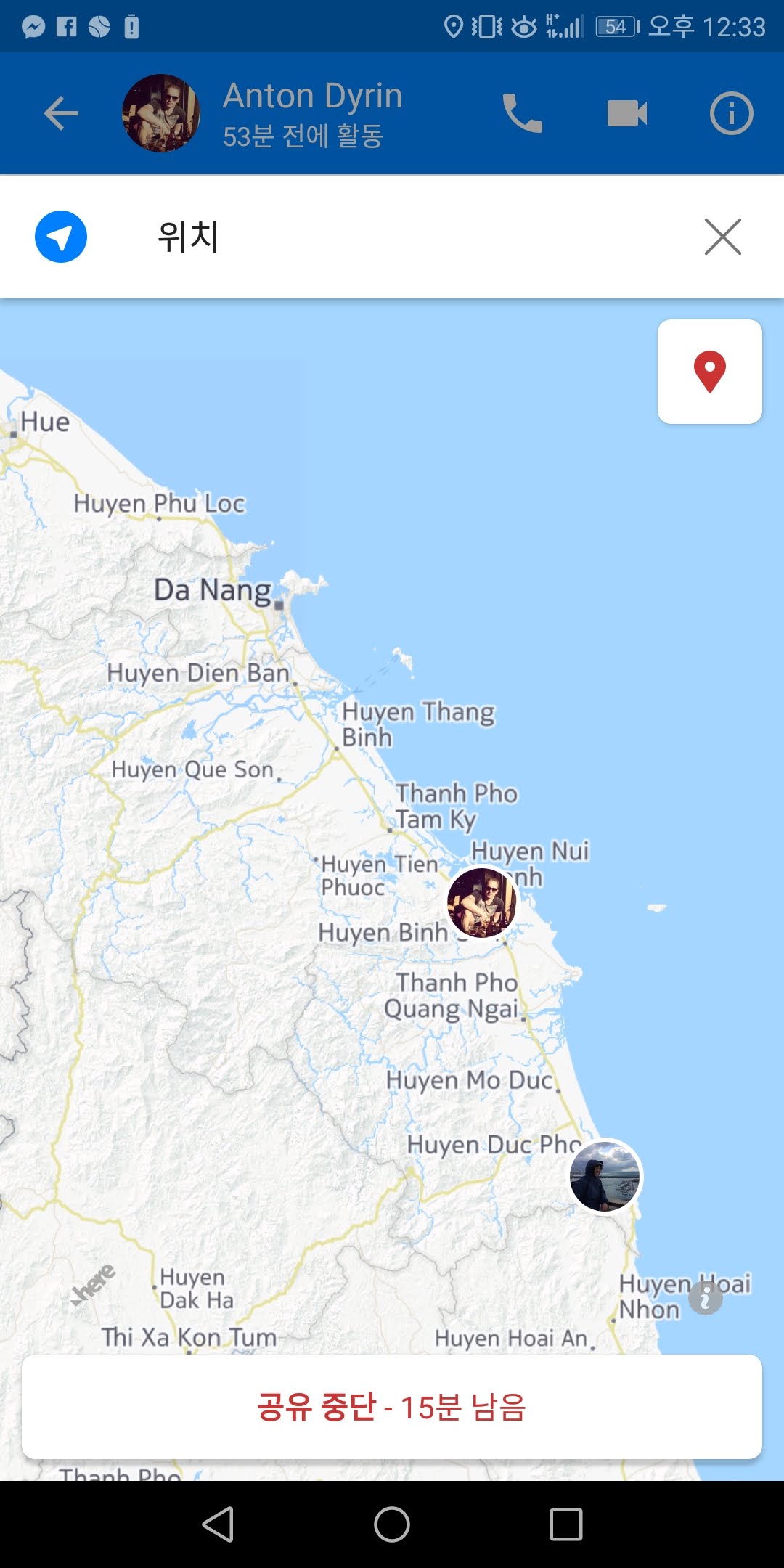
Task: Open the map attribution info icon
Action: 706,1298
